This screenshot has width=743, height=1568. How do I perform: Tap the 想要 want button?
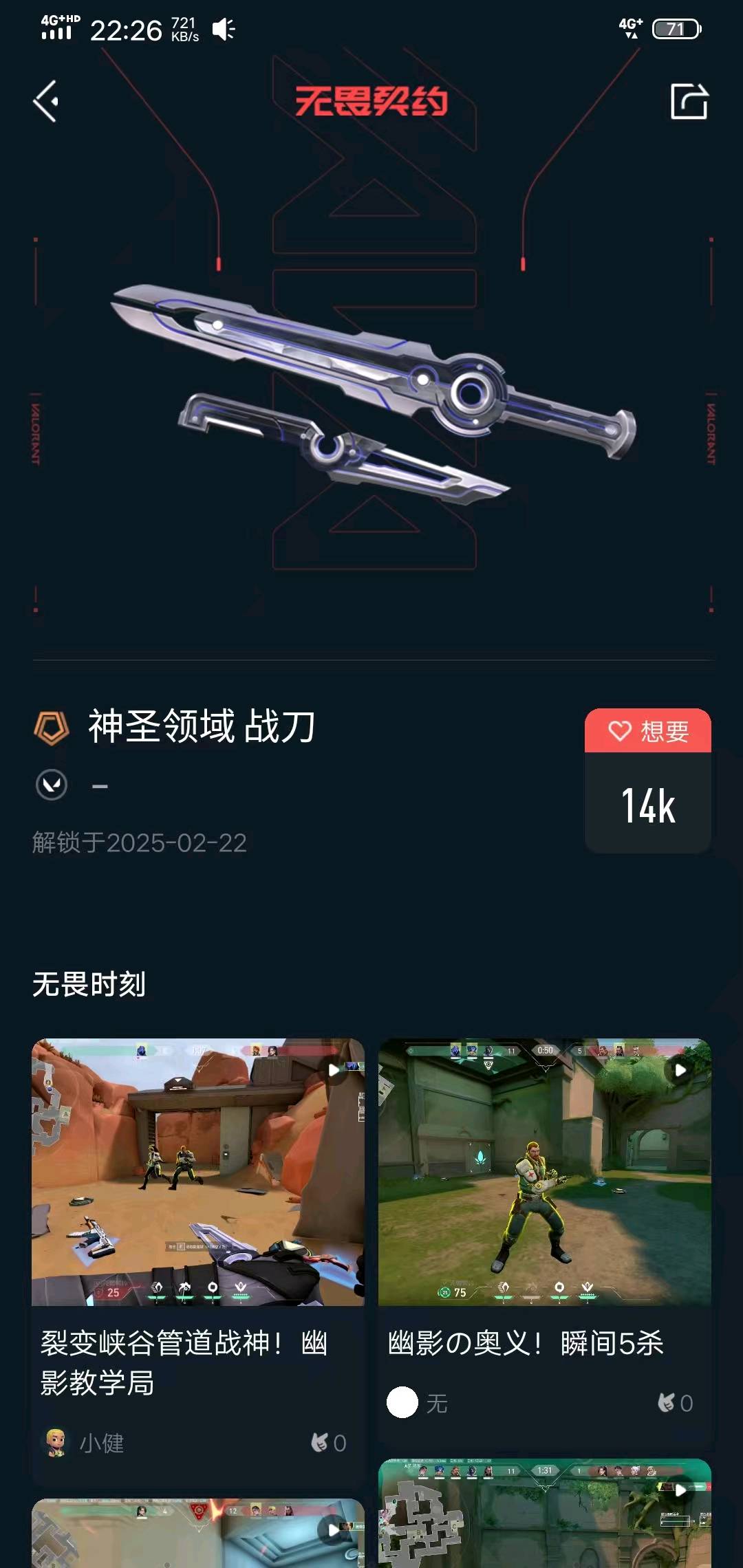pyautogui.click(x=647, y=731)
